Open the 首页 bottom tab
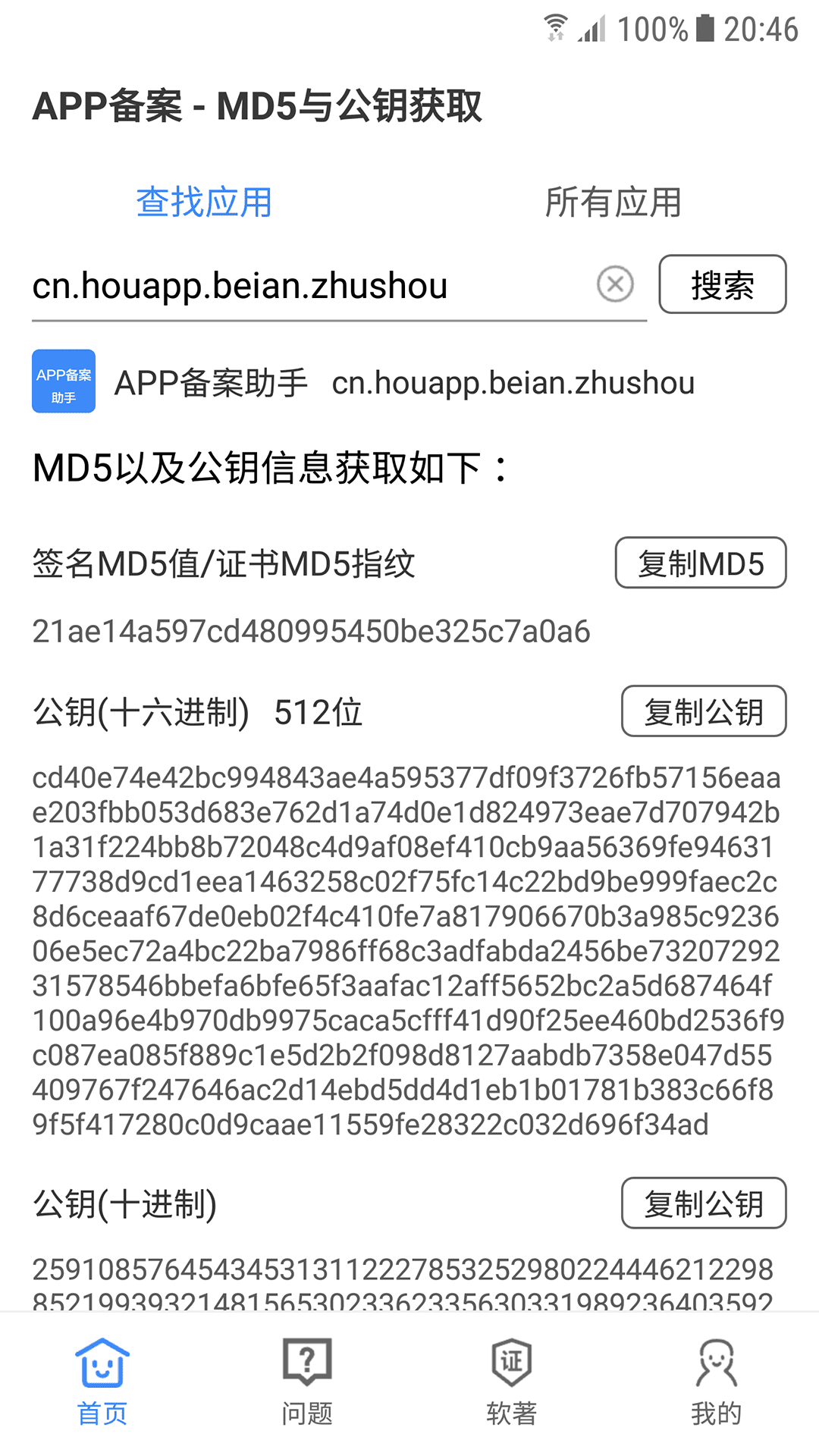Screen dimensions: 819x1456 click(x=102, y=1382)
